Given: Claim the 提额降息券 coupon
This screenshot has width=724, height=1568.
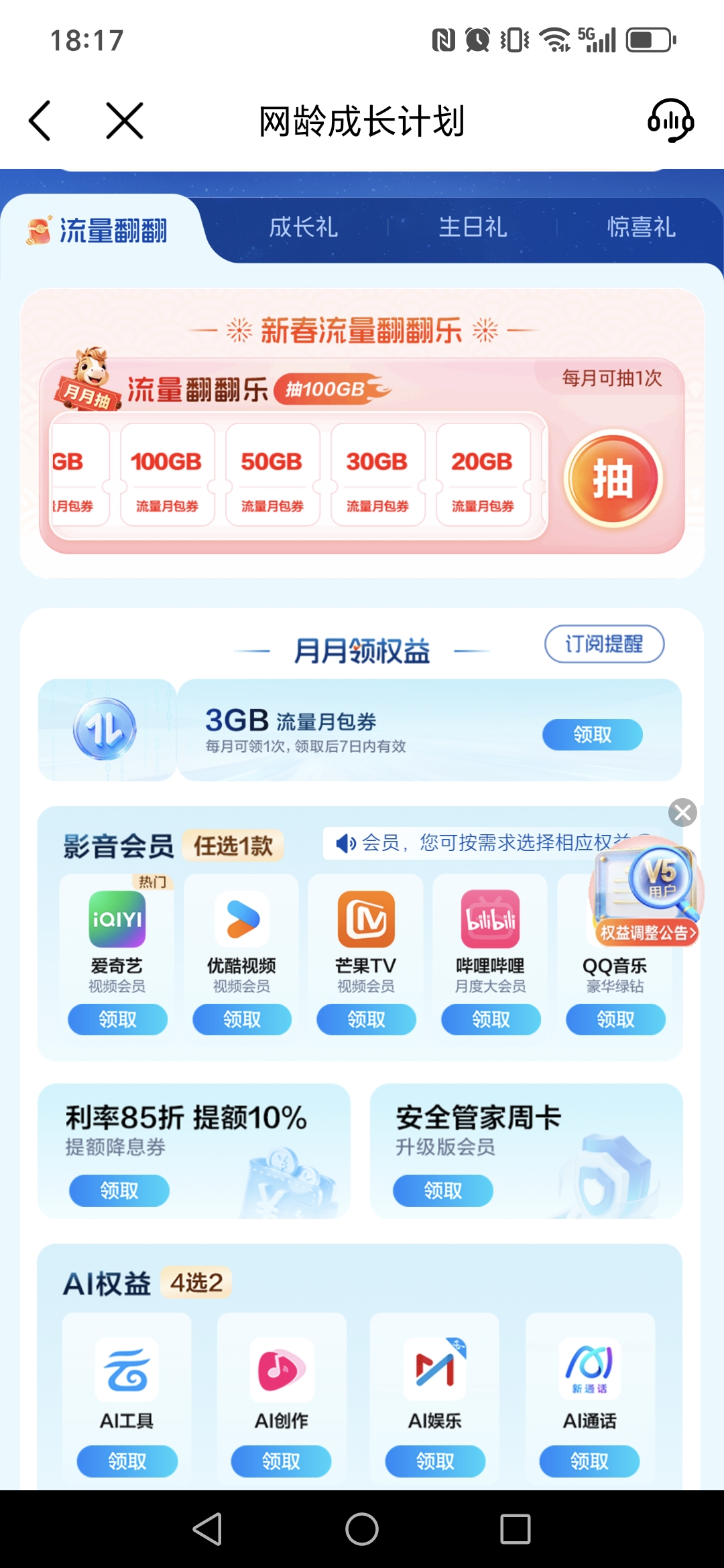Looking at the screenshot, I should (119, 1191).
